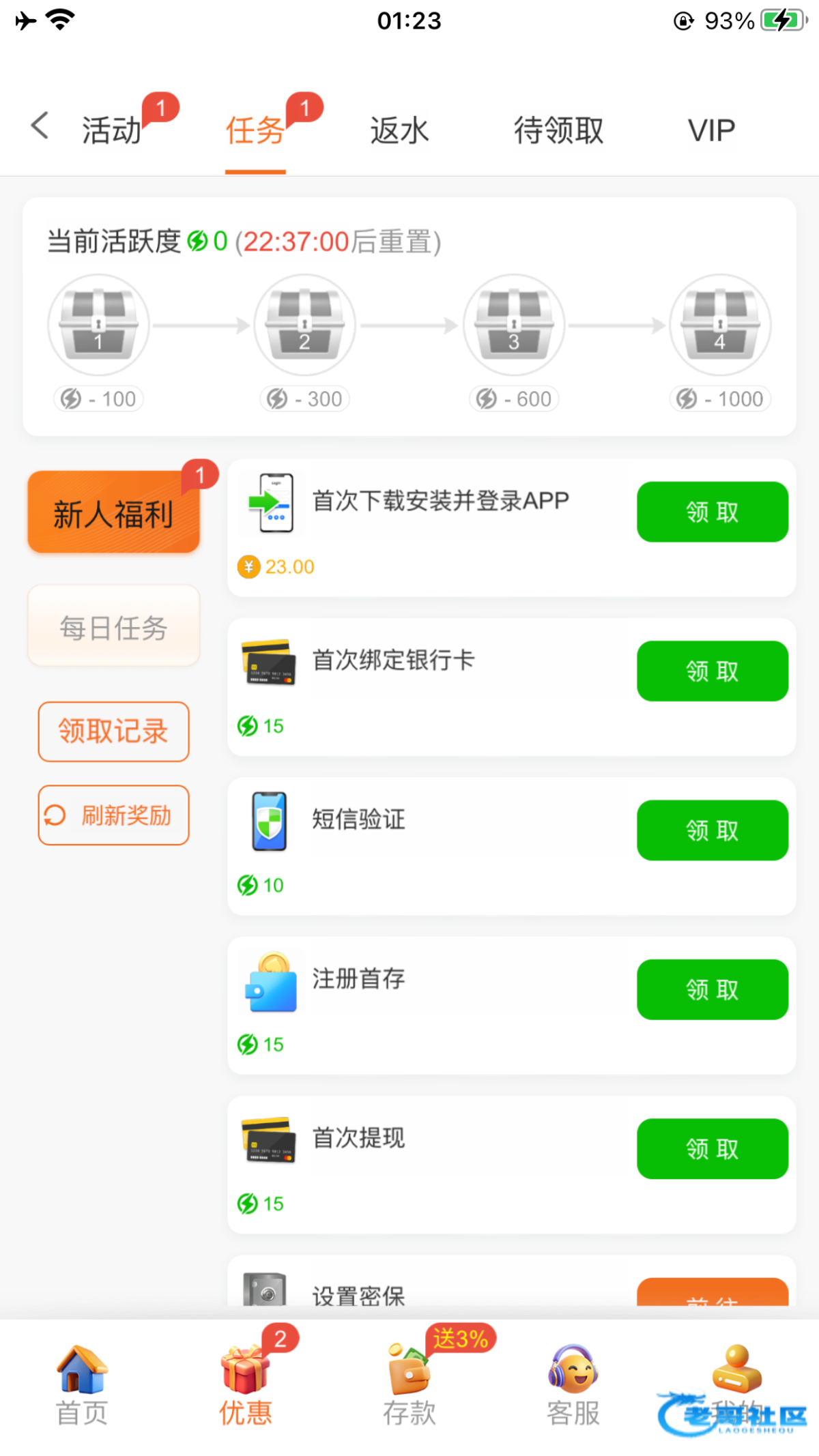Go to 首页 in bottom navigation
The image size is (819, 1456).
point(82,1386)
